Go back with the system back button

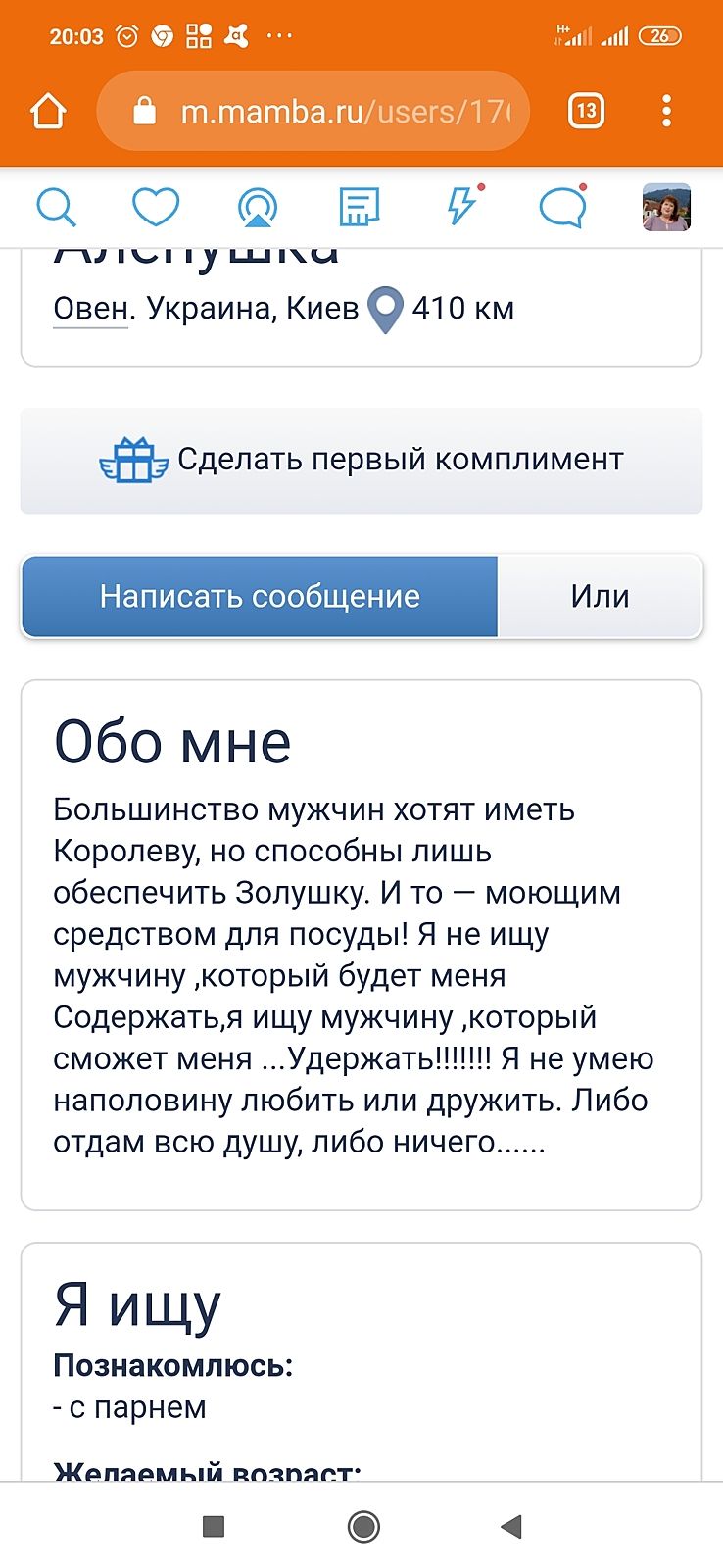coord(511,1526)
